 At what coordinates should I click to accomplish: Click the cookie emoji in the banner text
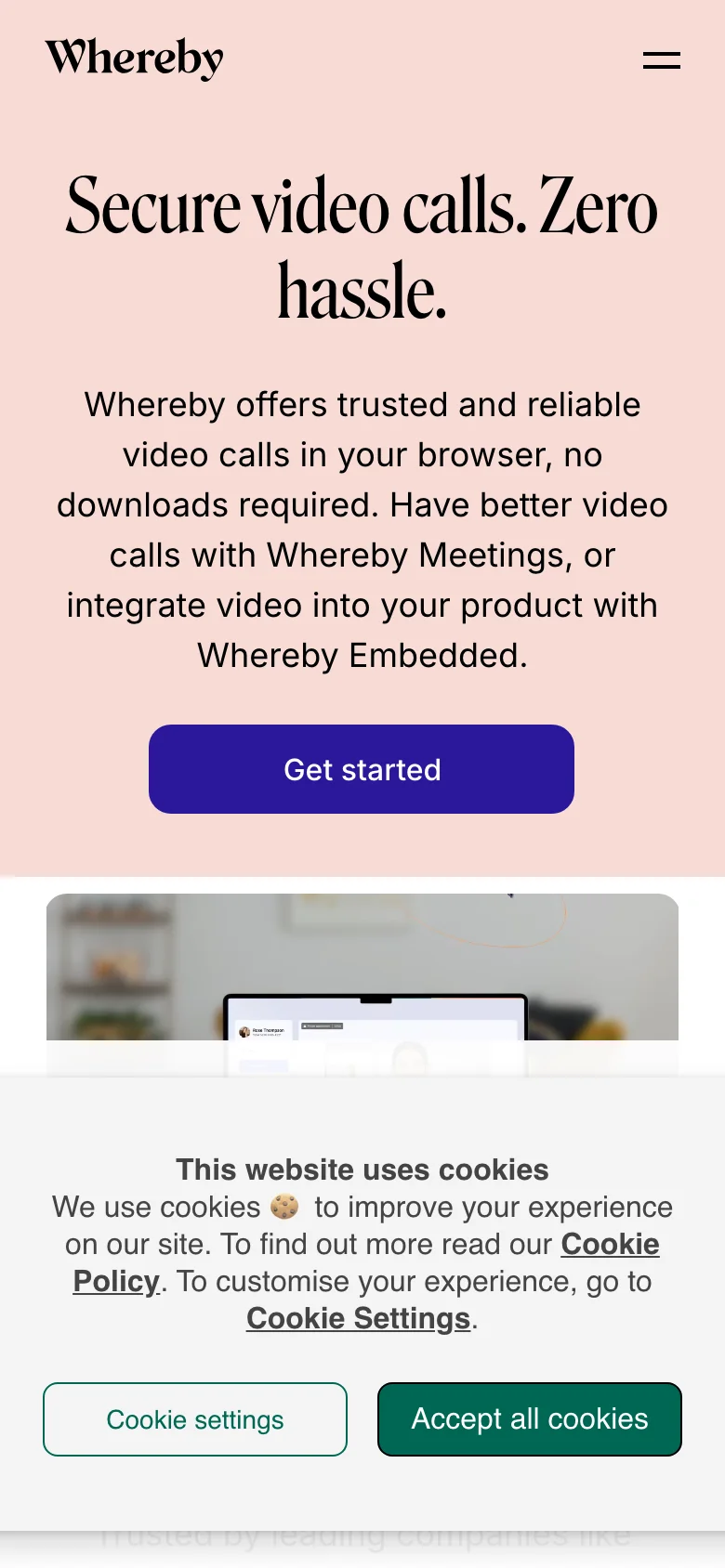[283, 1207]
